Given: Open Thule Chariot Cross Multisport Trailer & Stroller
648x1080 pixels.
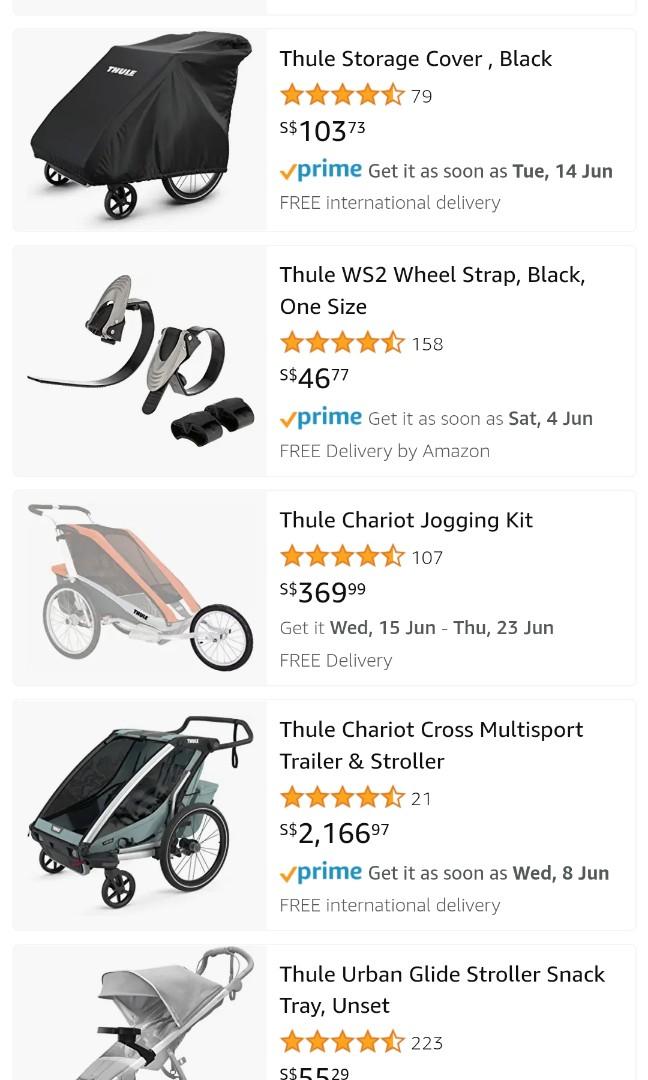Looking at the screenshot, I should [430, 745].
